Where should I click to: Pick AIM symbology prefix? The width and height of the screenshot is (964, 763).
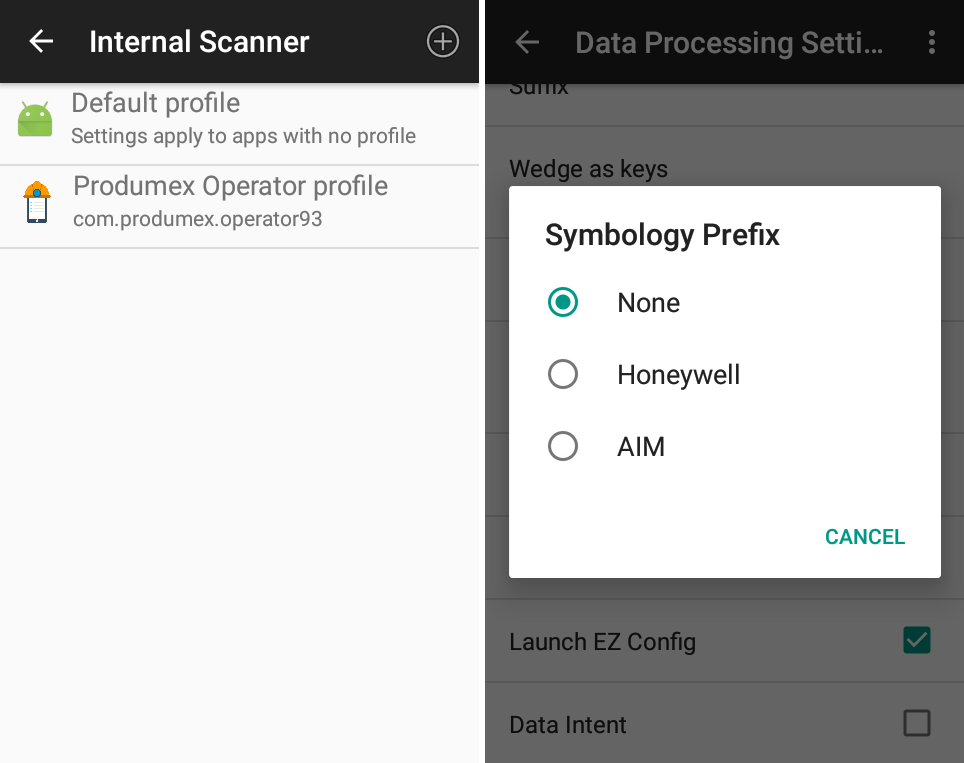(x=564, y=446)
